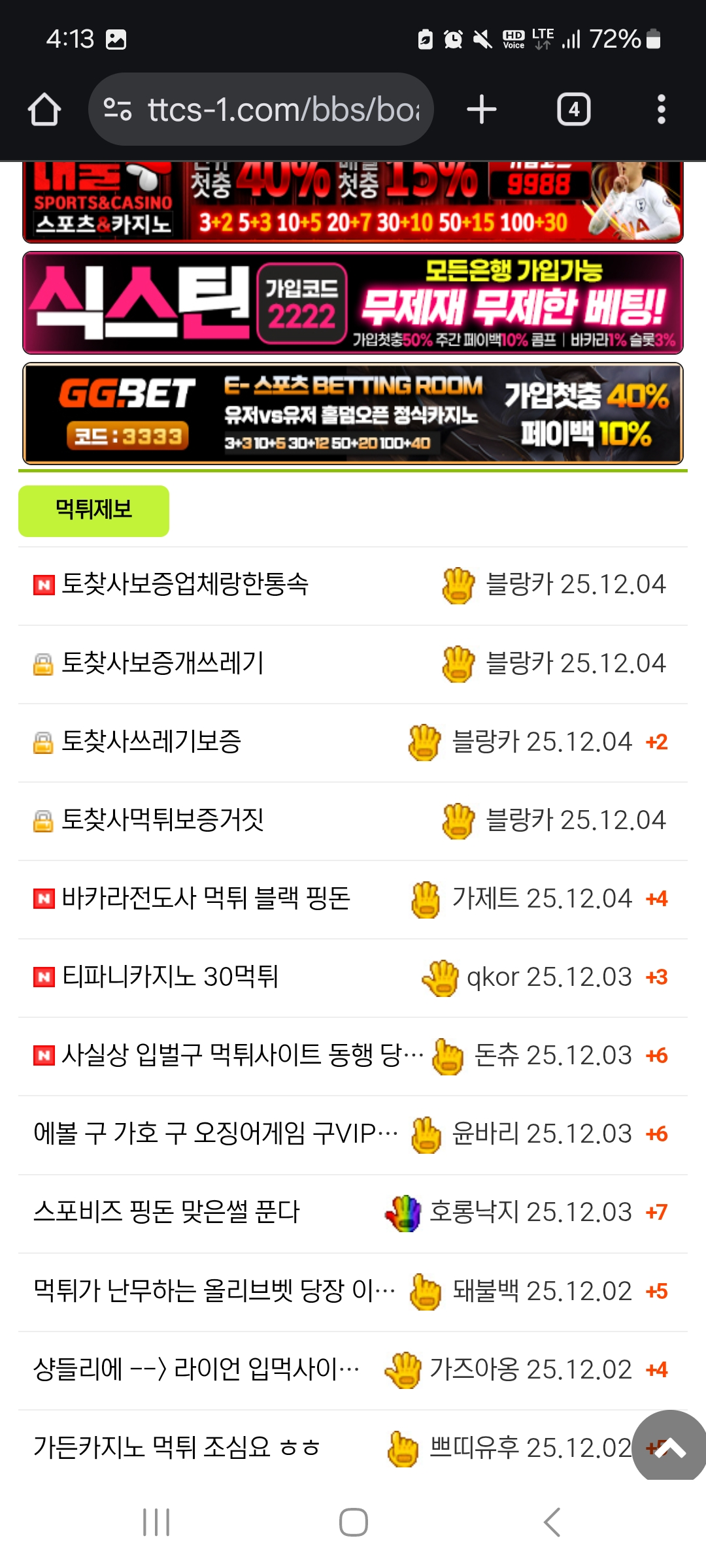This screenshot has width=706, height=1568.
Task: Open the browser overflow menu
Action: coord(661,109)
